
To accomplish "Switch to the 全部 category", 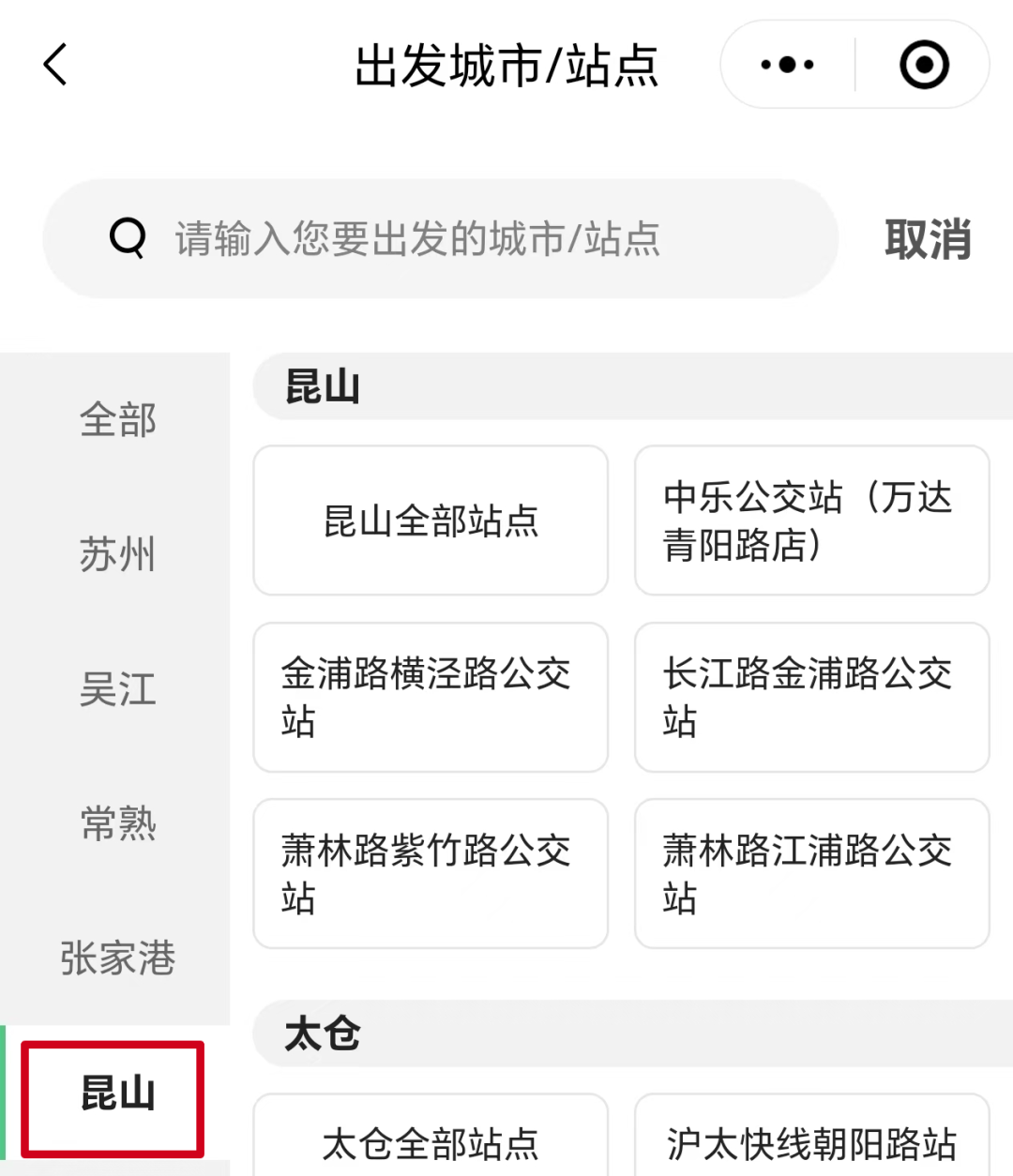I will point(117,419).
